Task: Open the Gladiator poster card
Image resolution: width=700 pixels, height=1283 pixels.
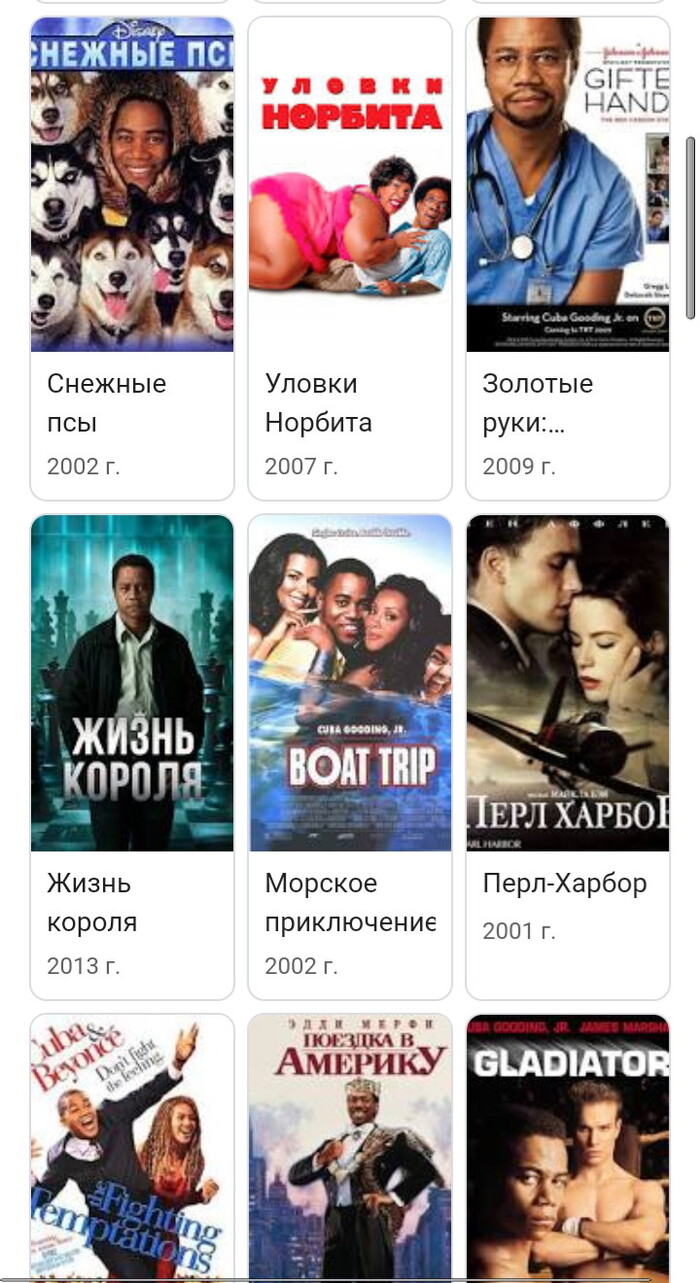Action: pyautogui.click(x=567, y=1148)
